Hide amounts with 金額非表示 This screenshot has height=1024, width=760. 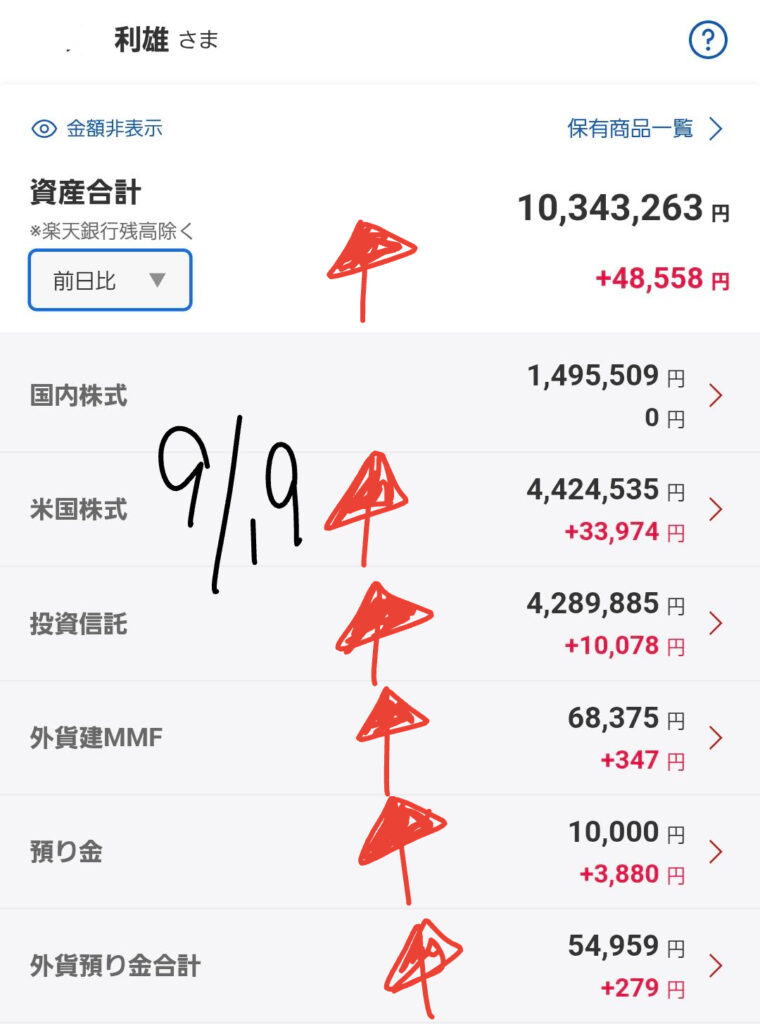coord(98,128)
